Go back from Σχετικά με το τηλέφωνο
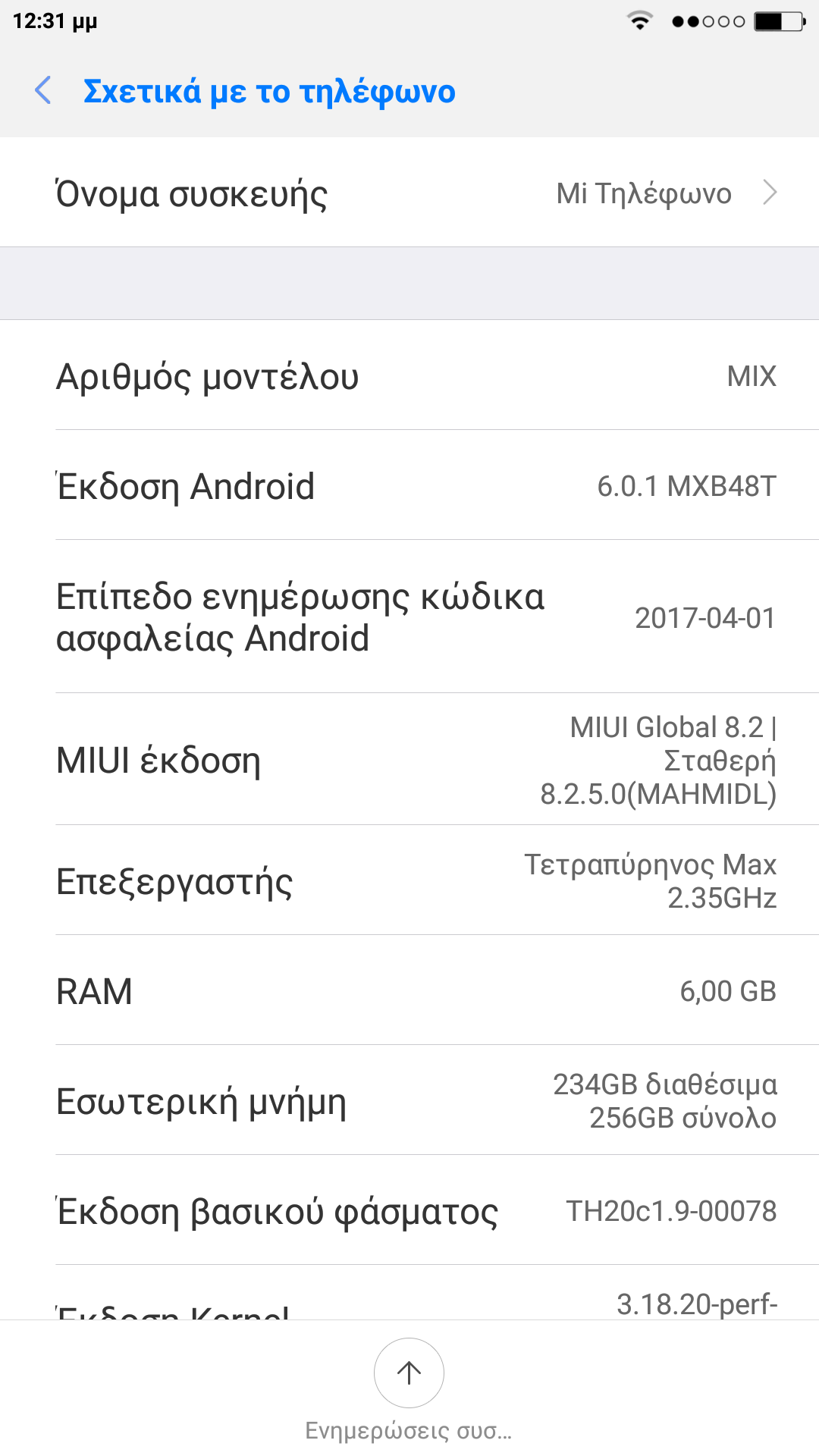This screenshot has width=819, height=1456. 43,91
